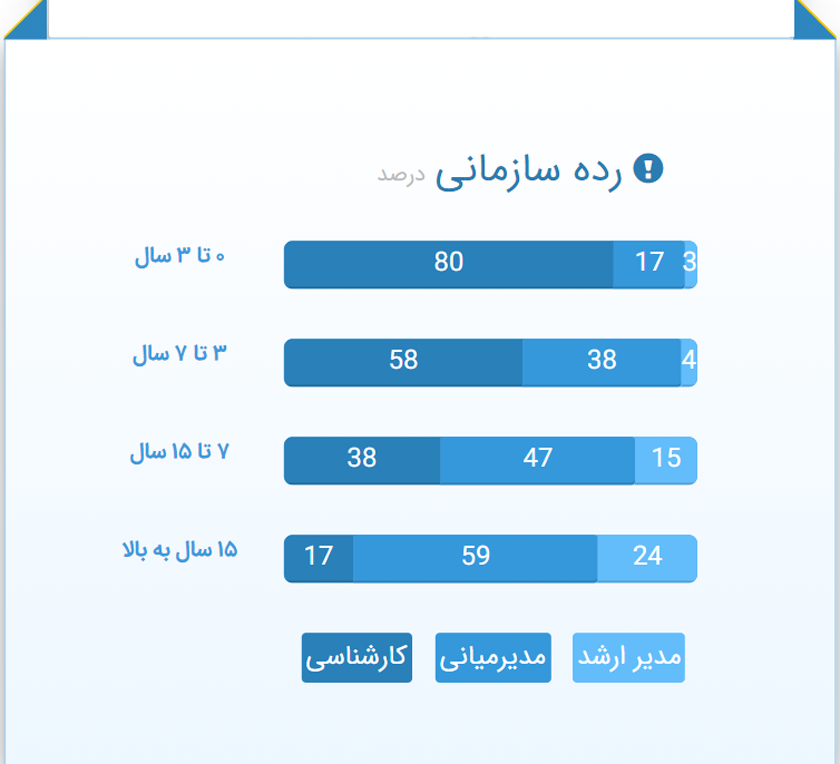Toggle the مدیرمیانی legend button
Screen dimensions: 840x764
[493, 657]
